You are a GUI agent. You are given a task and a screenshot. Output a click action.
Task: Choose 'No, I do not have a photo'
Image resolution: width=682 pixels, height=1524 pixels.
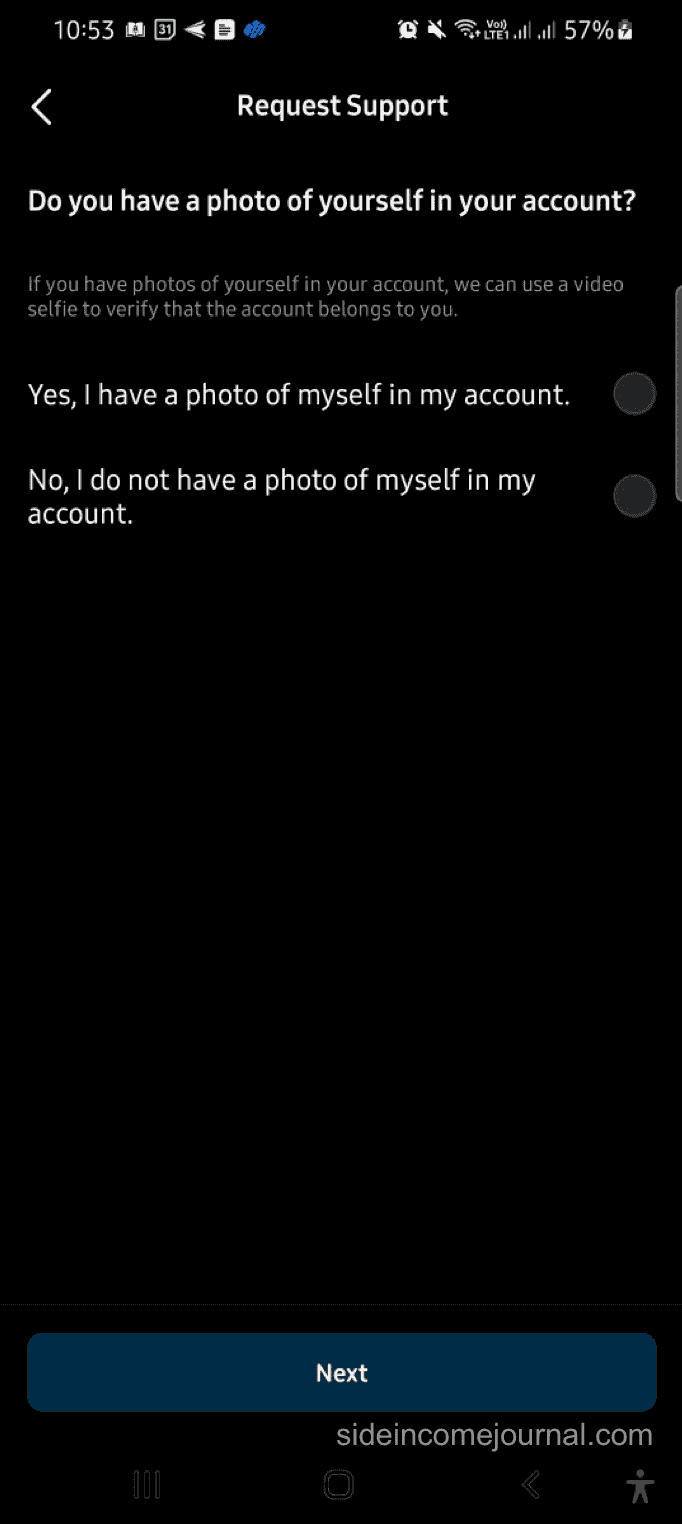(x=634, y=496)
